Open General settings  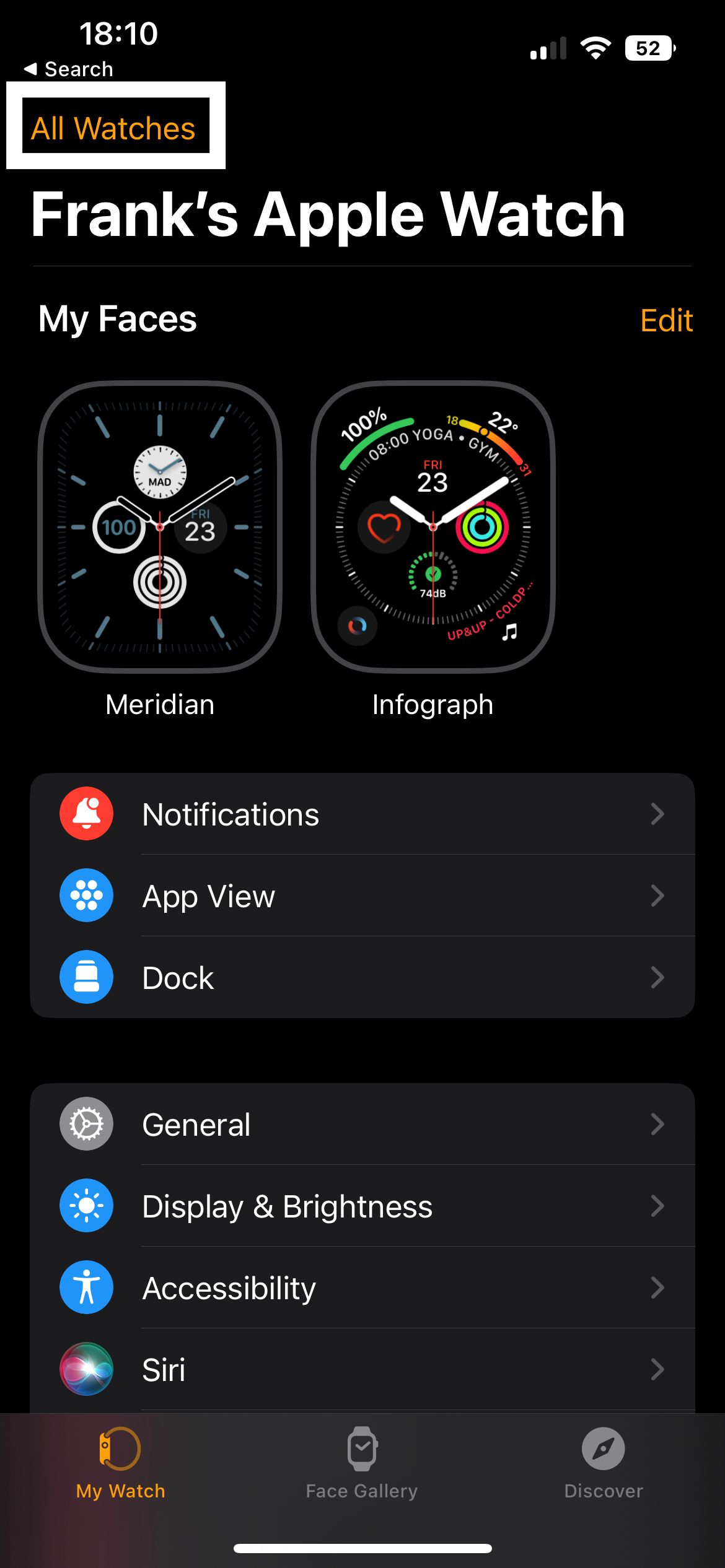(362, 1124)
